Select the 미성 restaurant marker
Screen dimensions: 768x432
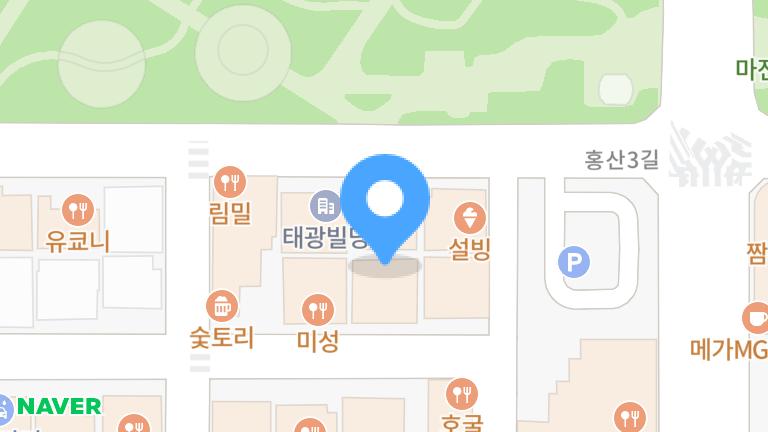point(318,309)
